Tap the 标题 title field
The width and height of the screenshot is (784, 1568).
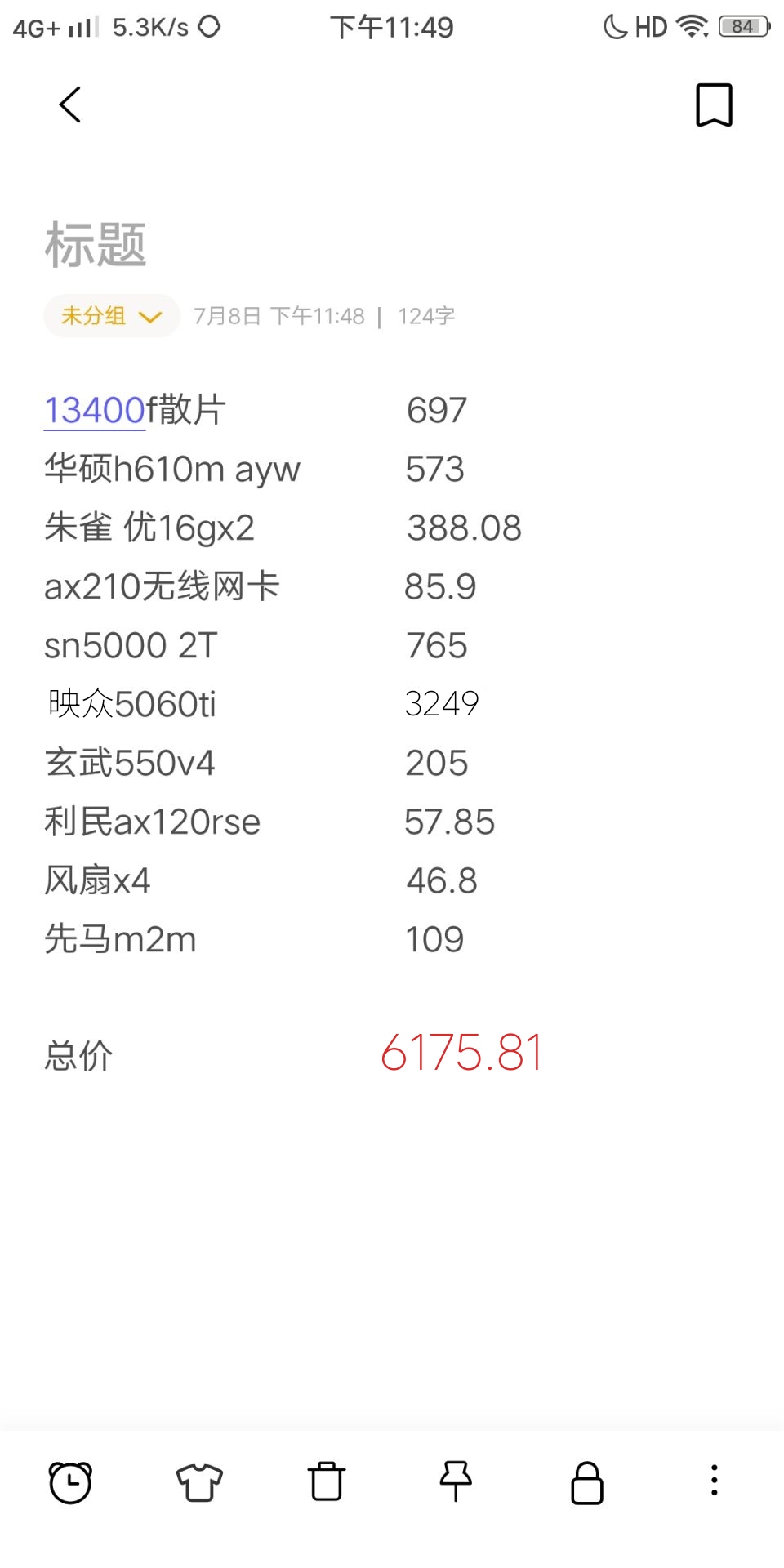click(x=96, y=244)
